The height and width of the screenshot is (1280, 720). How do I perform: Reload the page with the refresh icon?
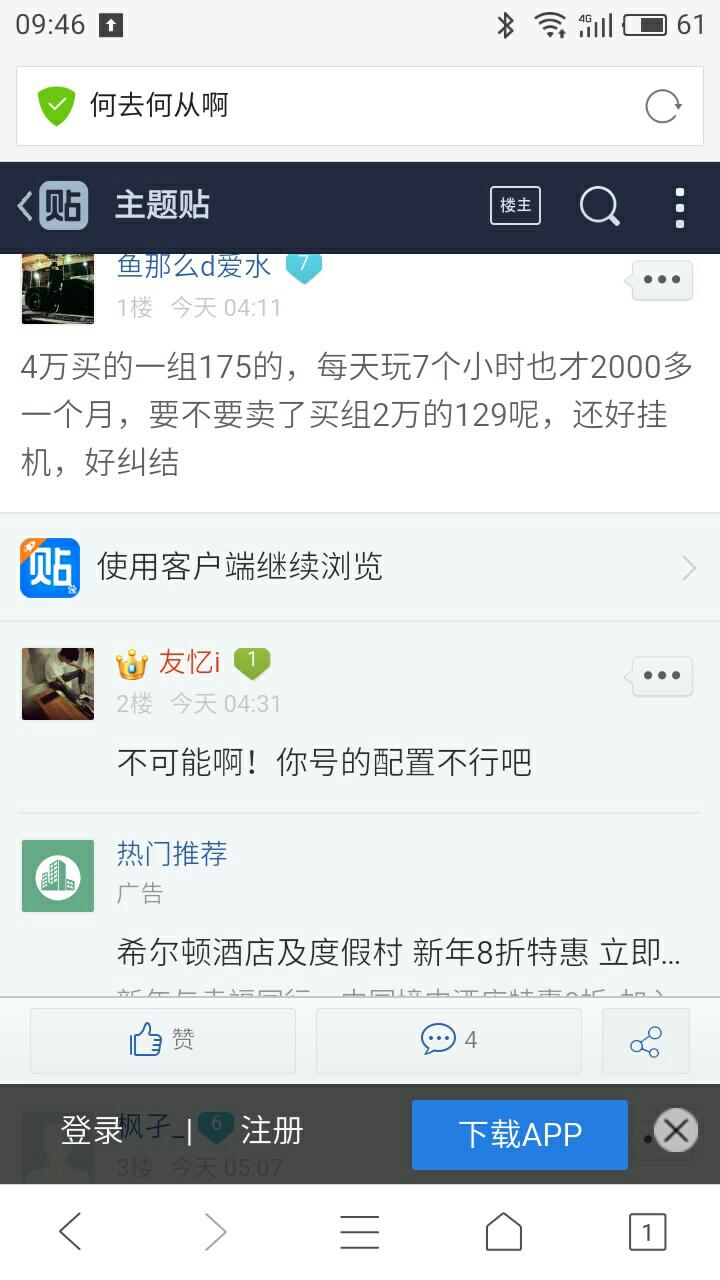662,105
